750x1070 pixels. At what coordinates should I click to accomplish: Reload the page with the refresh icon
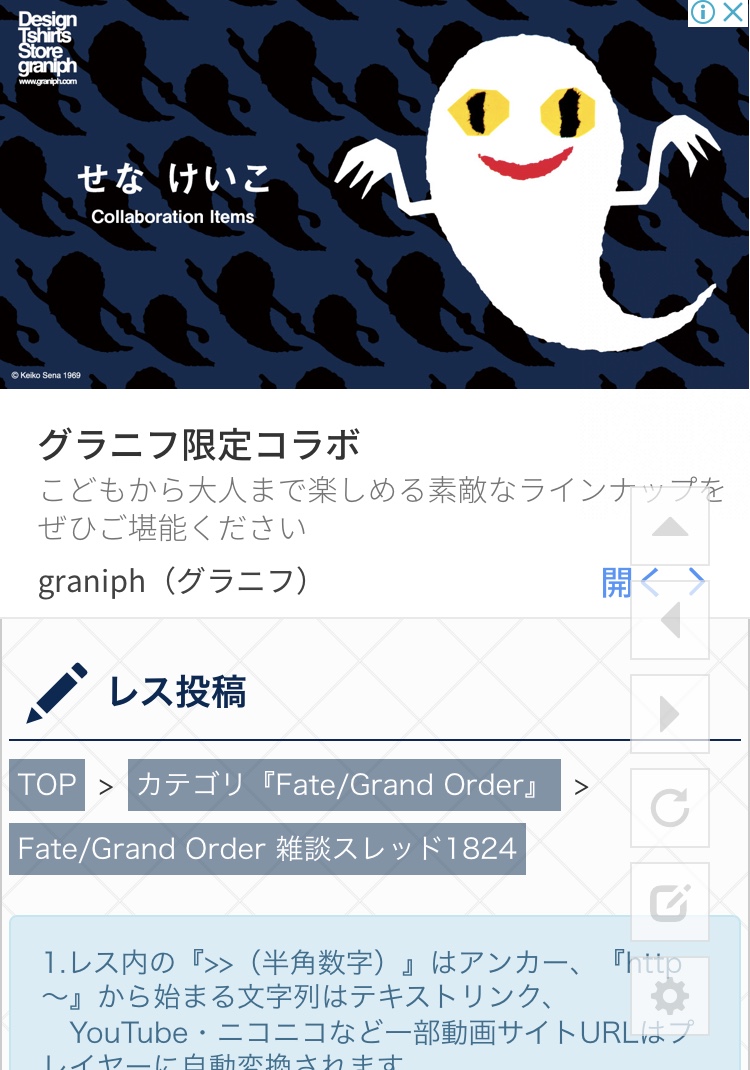[x=670, y=808]
